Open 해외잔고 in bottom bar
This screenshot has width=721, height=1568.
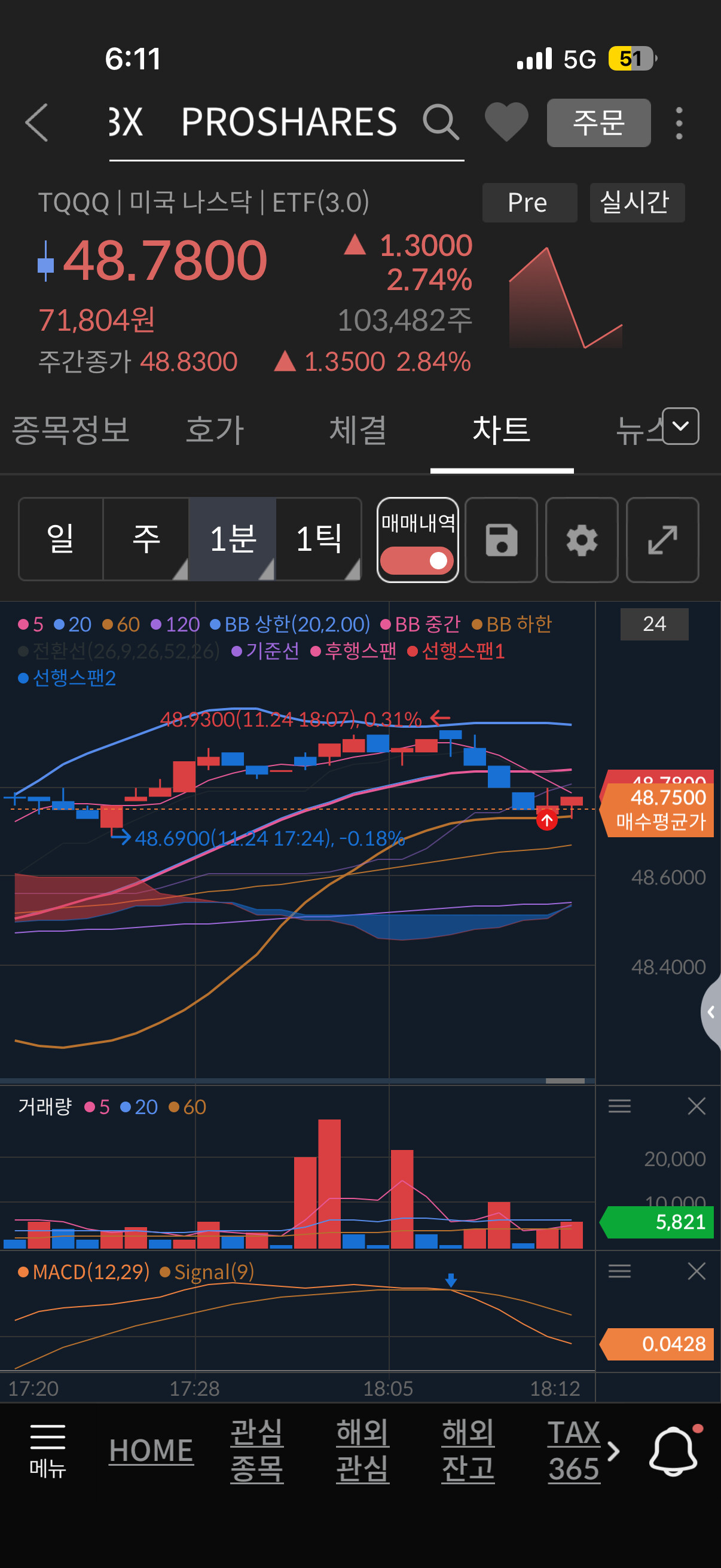468,1451
